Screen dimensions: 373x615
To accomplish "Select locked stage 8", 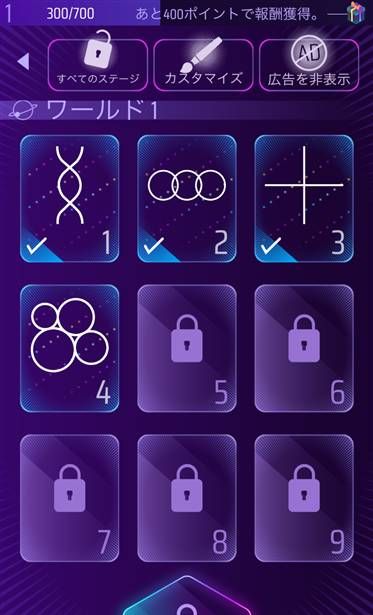I will click(187, 498).
